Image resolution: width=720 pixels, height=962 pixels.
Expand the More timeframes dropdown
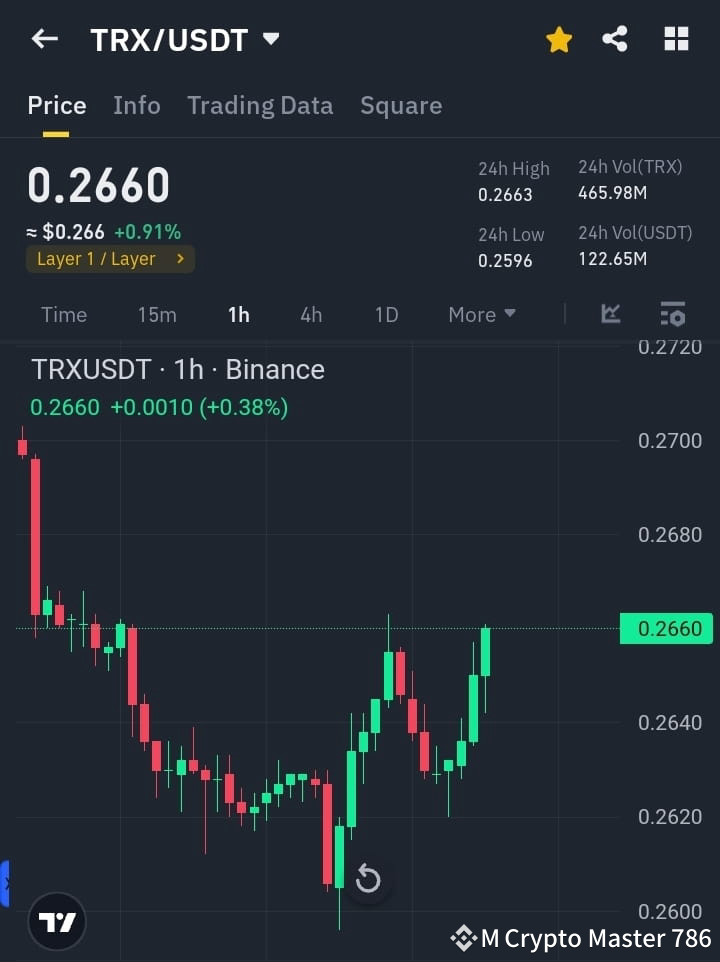pos(481,314)
